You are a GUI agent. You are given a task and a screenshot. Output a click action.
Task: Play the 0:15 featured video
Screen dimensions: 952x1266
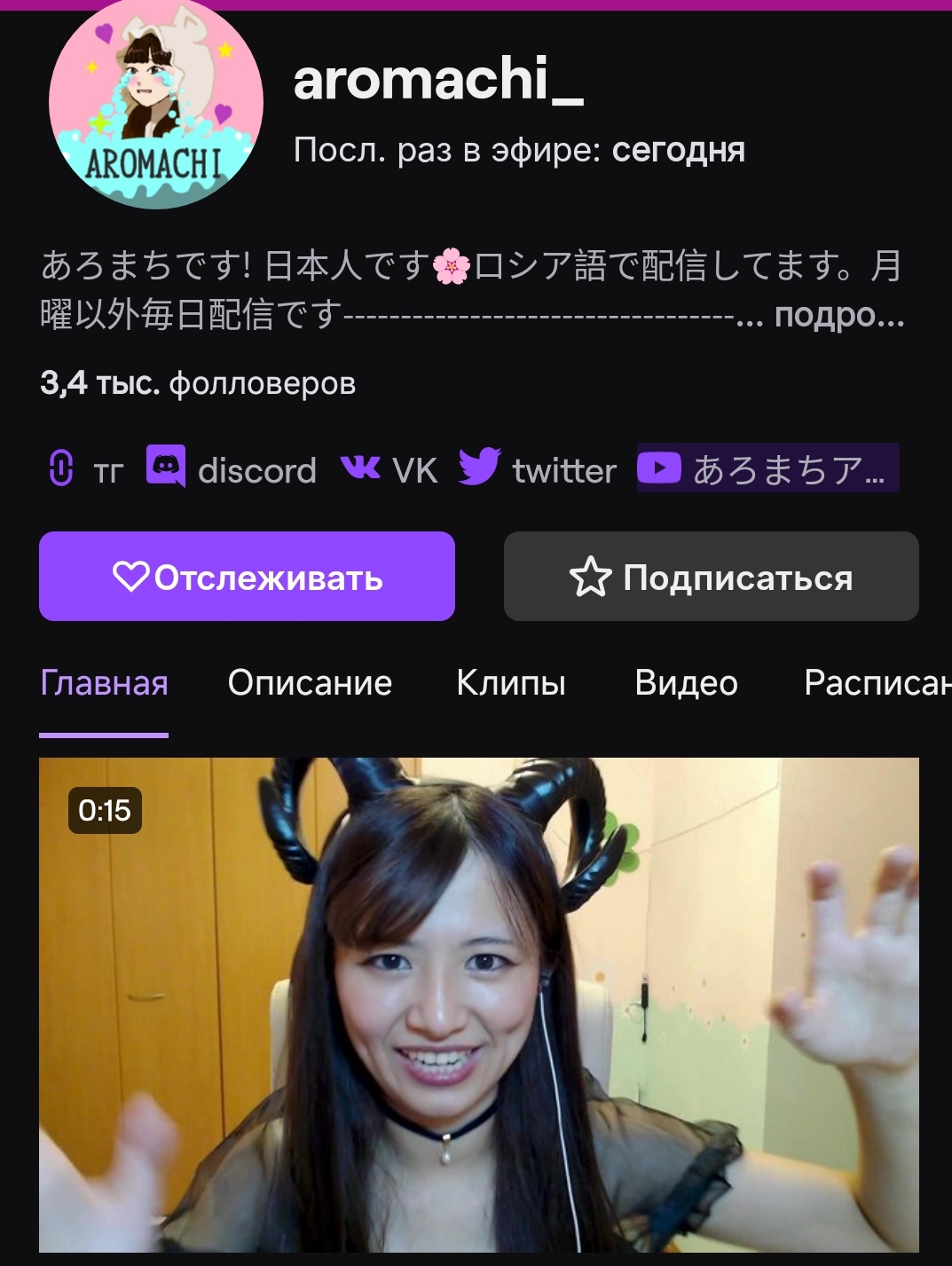(478, 1004)
